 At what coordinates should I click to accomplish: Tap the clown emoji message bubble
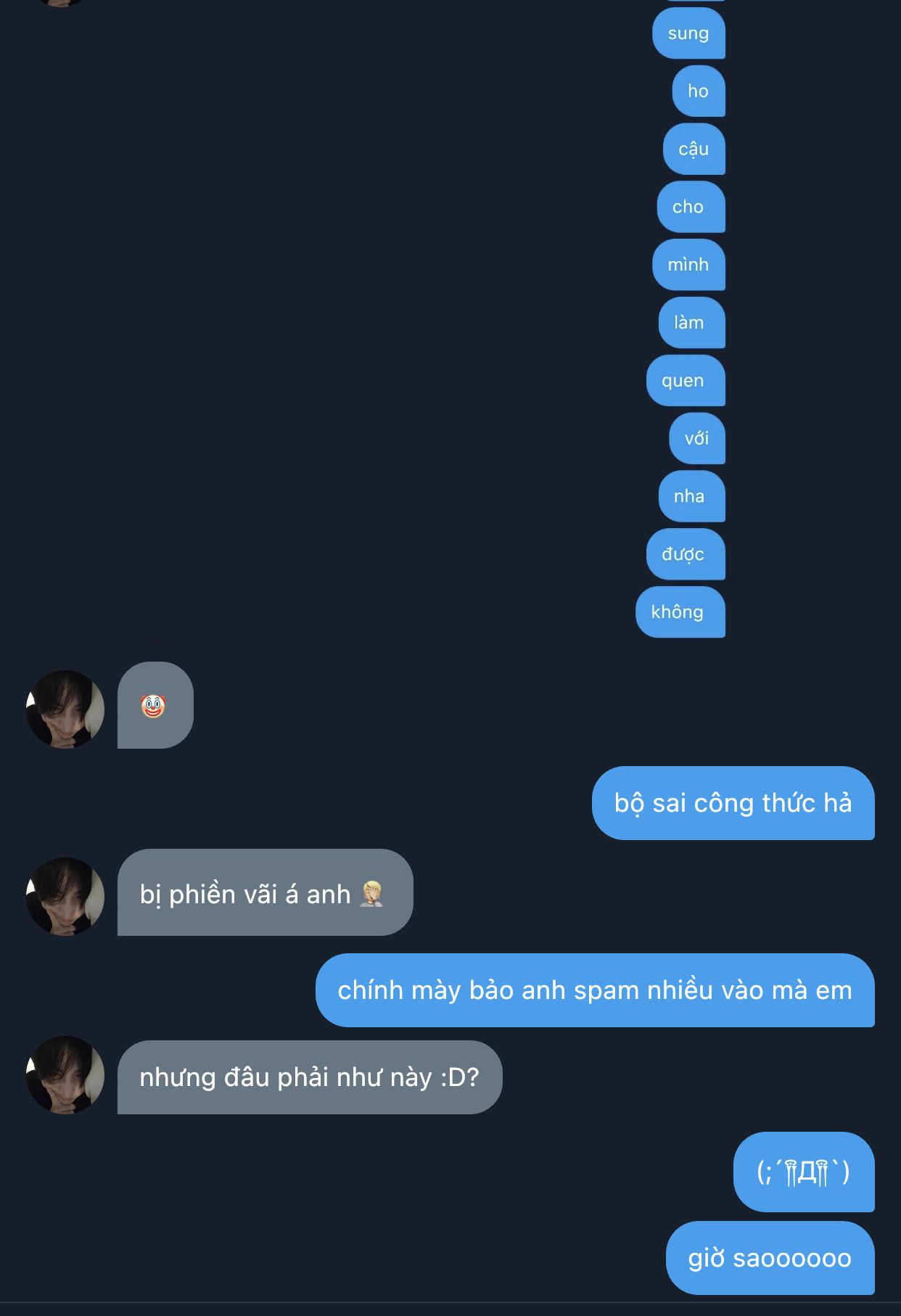(155, 705)
